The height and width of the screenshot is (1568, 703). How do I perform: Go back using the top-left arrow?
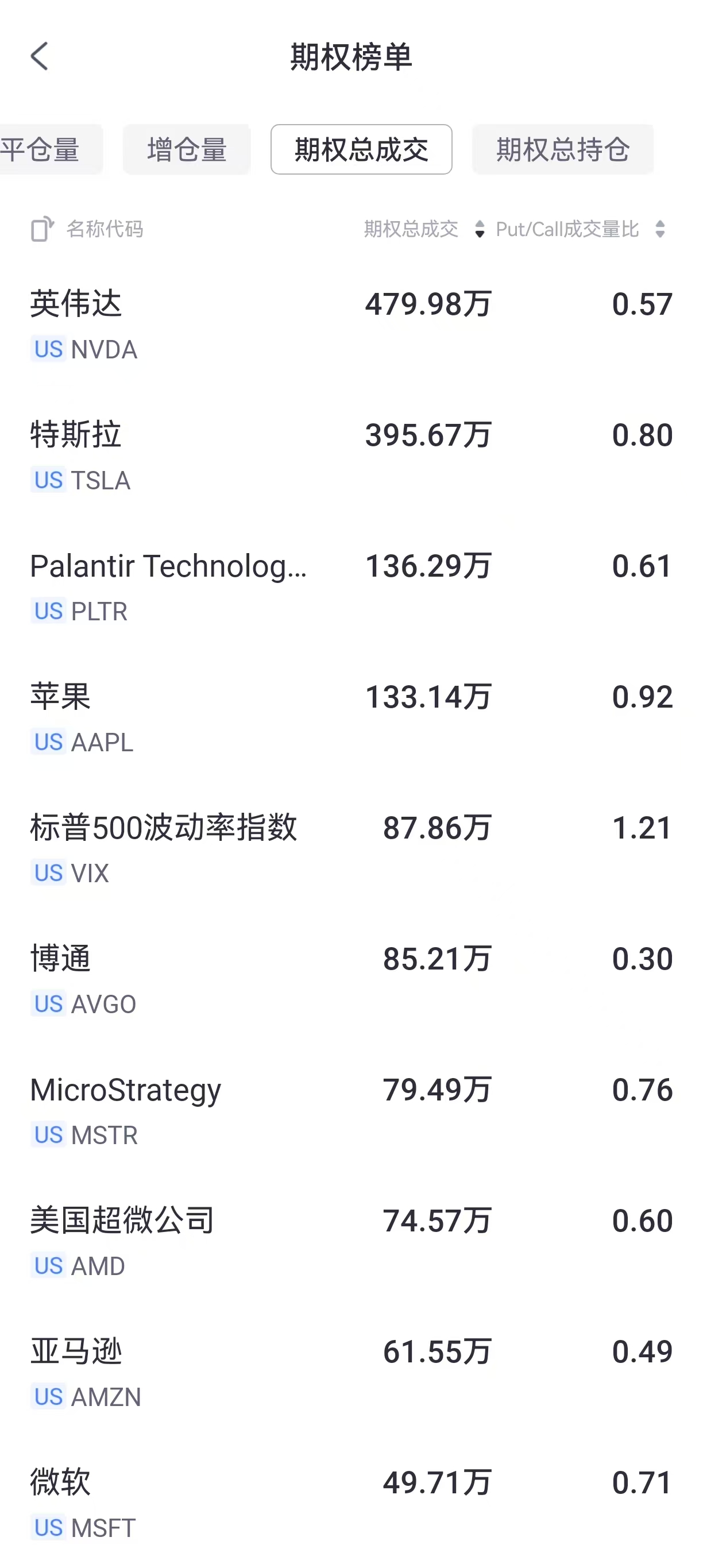tap(40, 57)
